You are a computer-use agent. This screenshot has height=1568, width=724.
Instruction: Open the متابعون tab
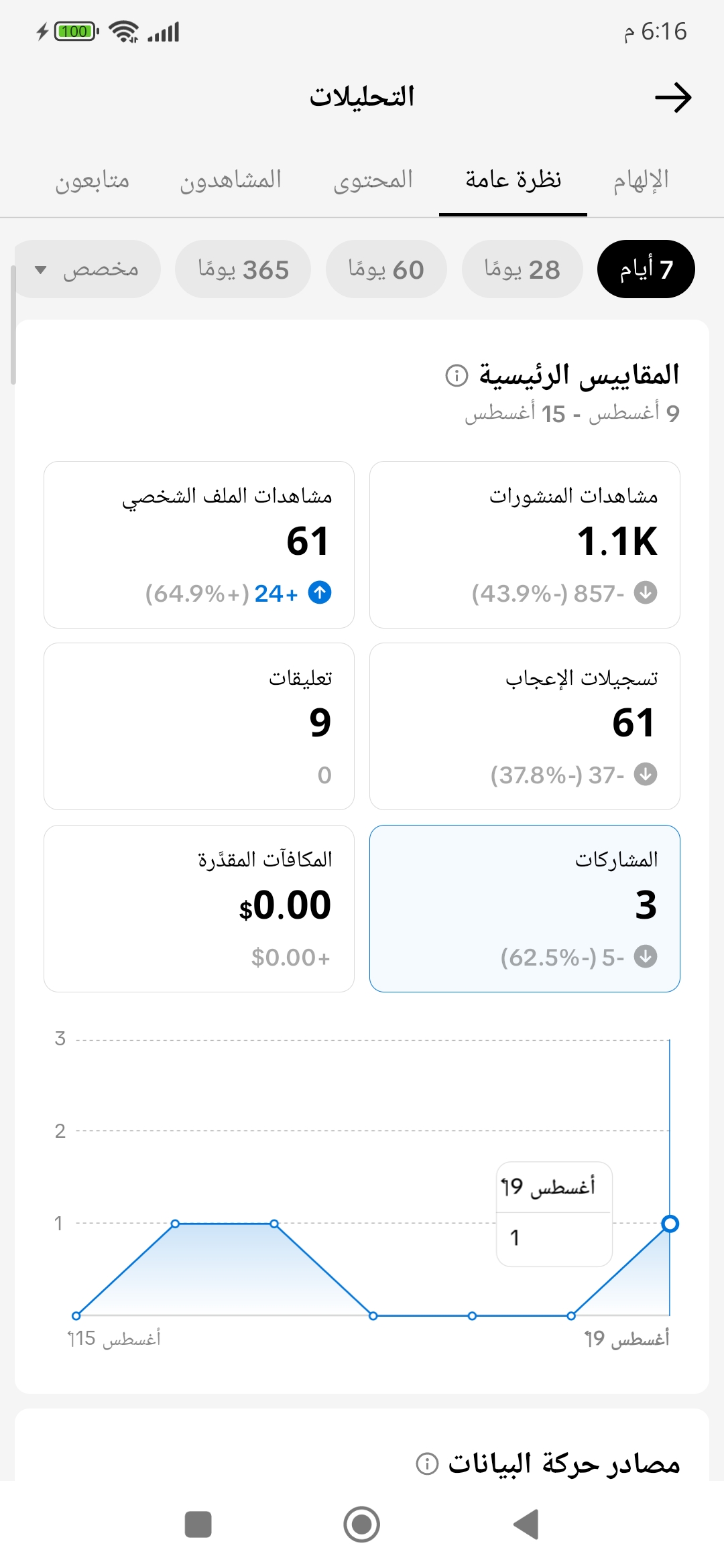click(93, 180)
